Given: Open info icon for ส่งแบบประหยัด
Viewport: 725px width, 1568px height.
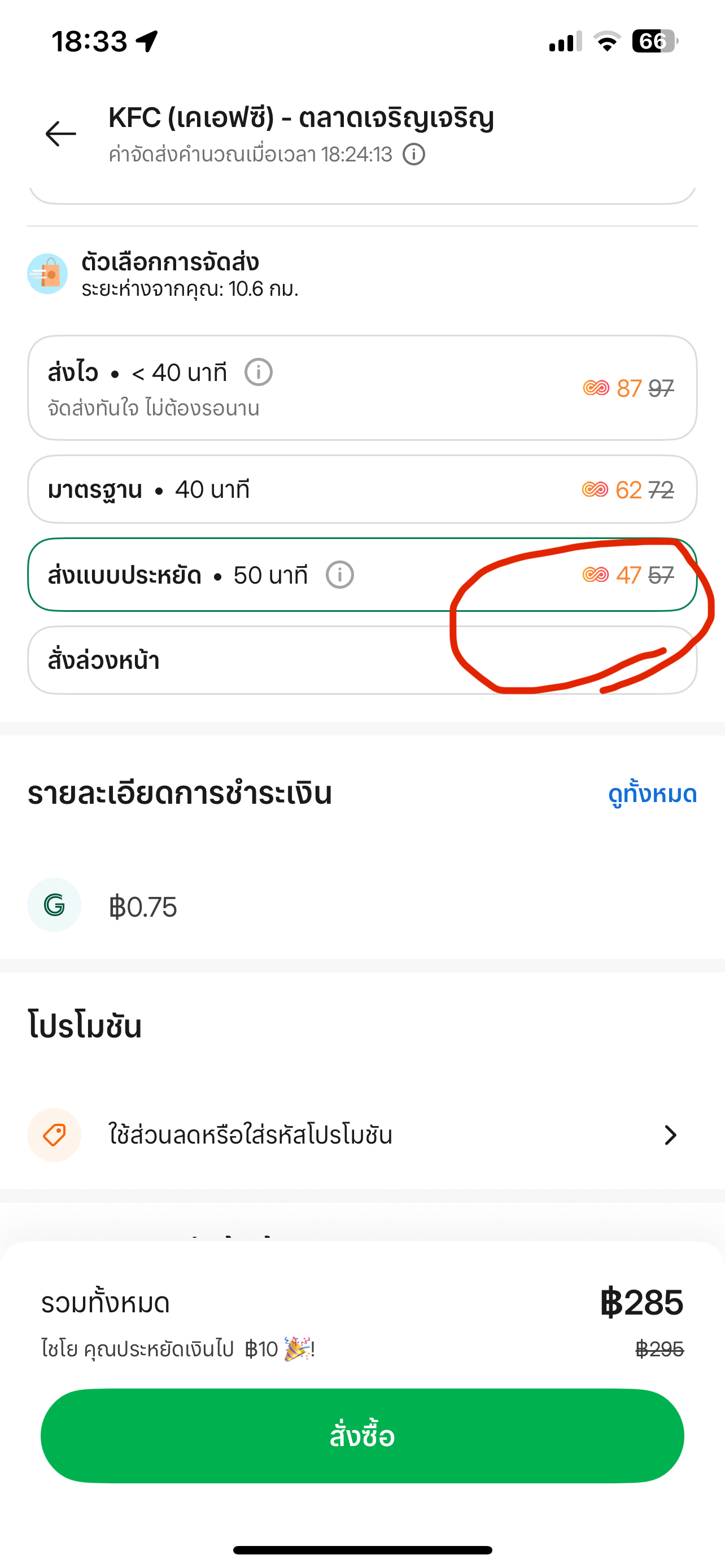Looking at the screenshot, I should coord(340,575).
